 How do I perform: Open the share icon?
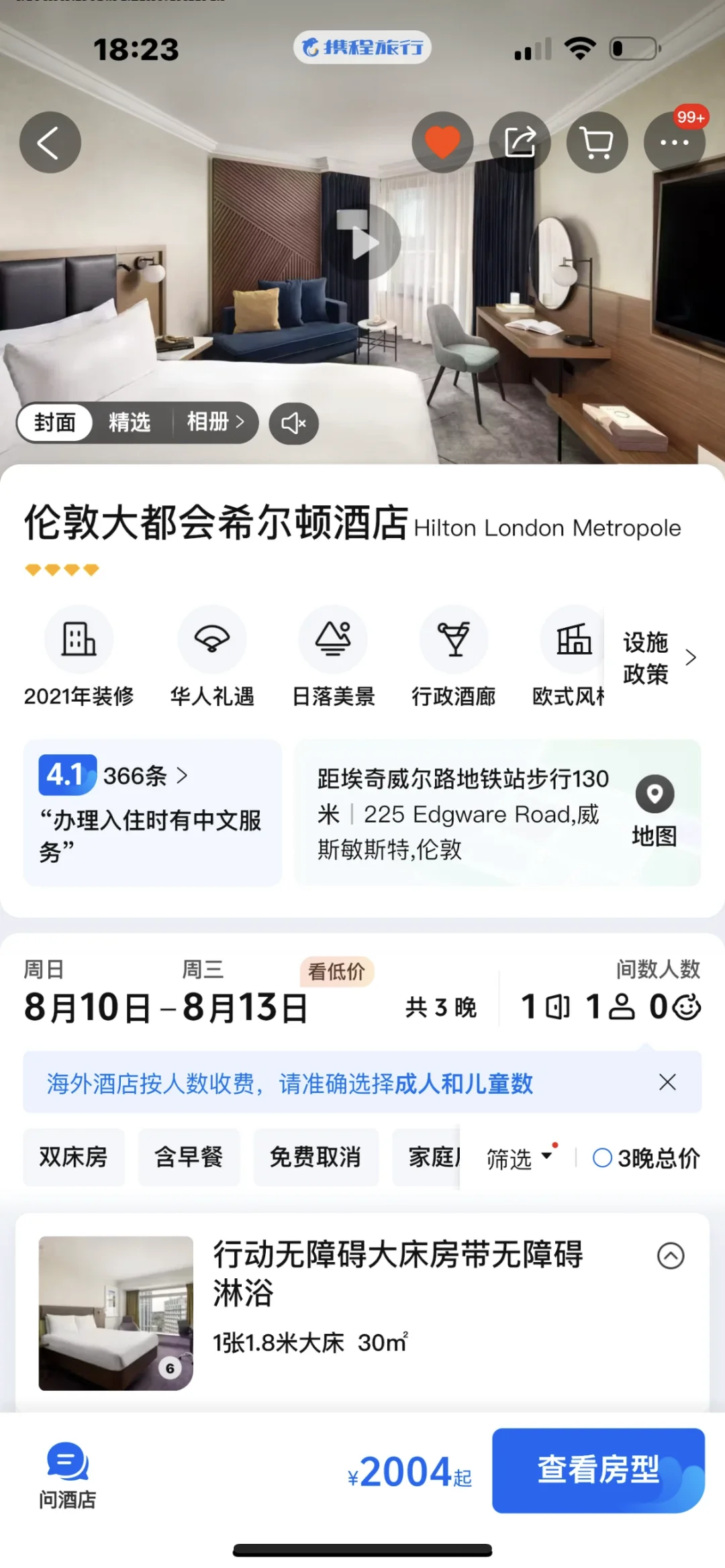pyautogui.click(x=520, y=142)
